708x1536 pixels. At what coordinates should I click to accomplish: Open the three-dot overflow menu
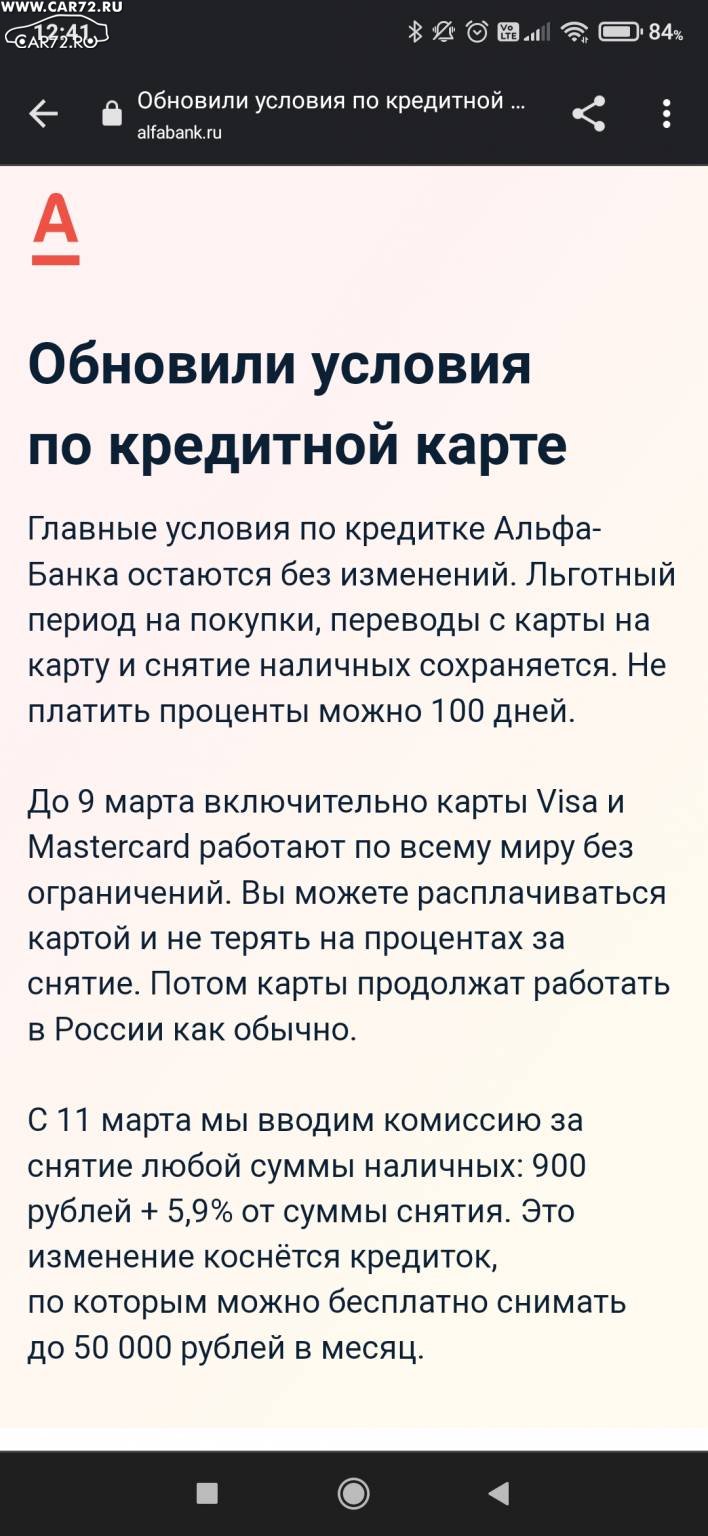click(x=667, y=114)
